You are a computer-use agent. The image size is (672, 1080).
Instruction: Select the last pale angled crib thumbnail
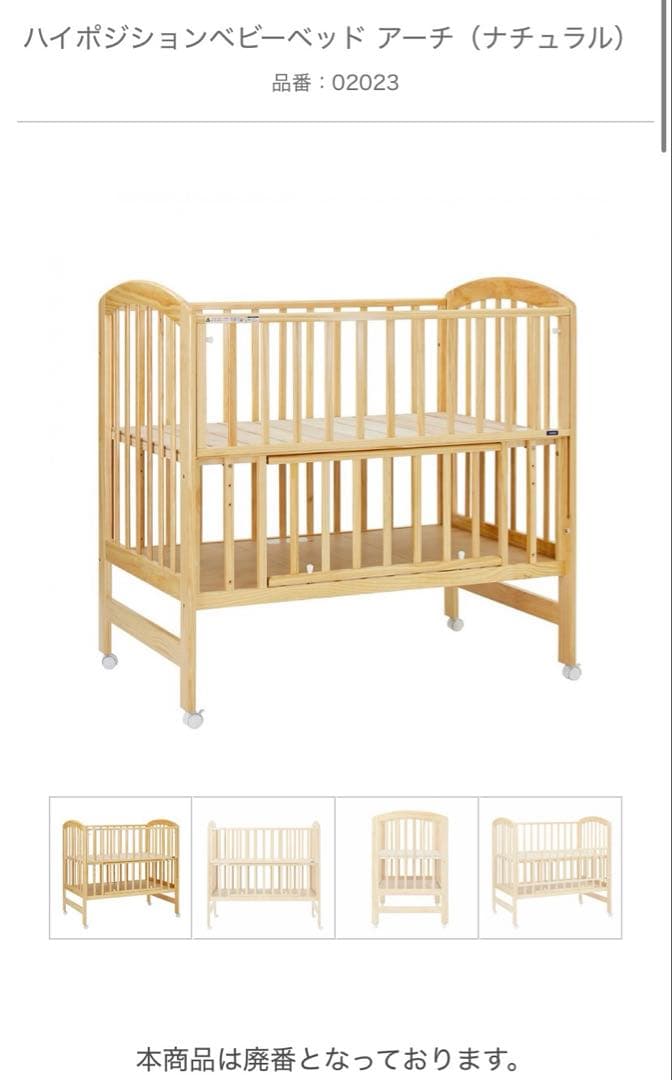(551, 867)
